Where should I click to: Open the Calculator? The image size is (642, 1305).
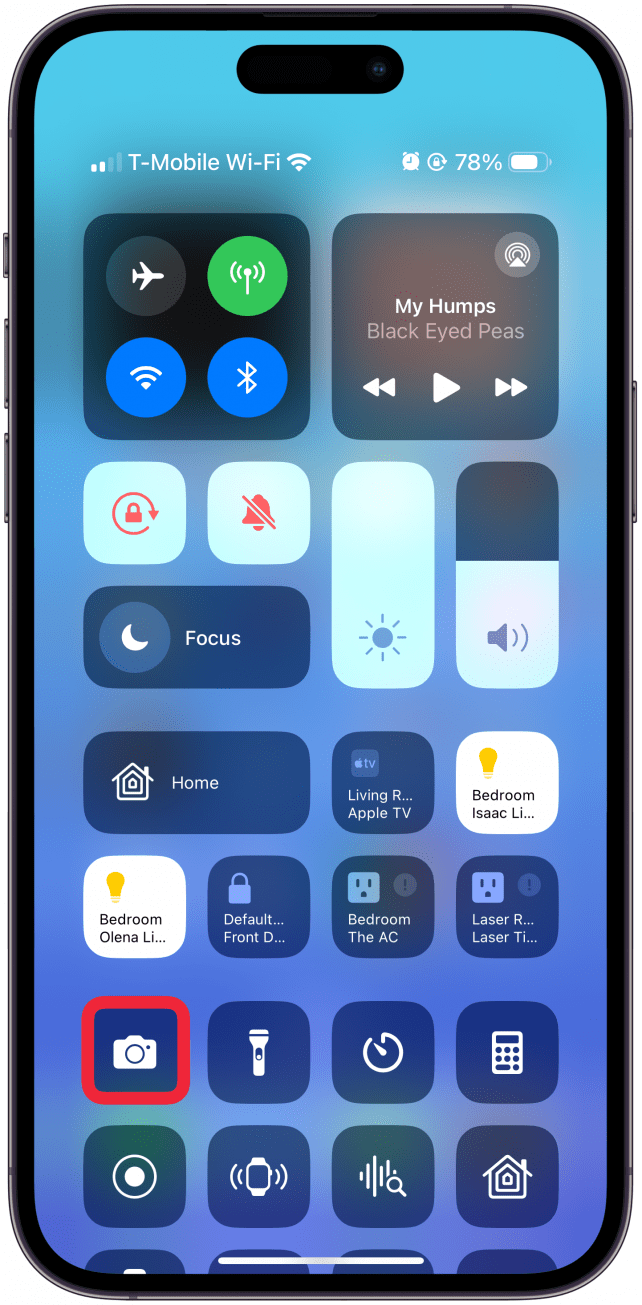click(506, 1052)
